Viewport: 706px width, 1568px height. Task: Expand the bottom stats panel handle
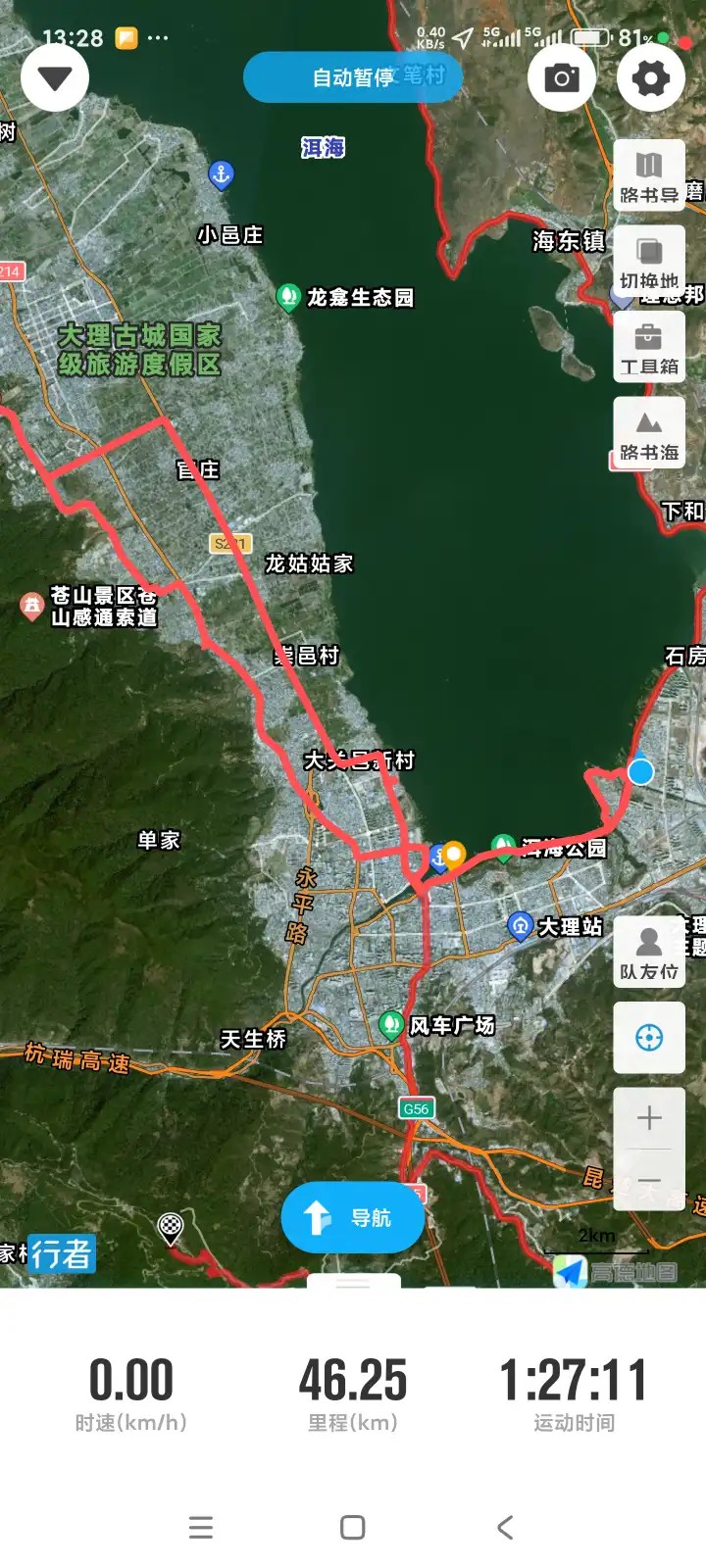pyautogui.click(x=353, y=1283)
